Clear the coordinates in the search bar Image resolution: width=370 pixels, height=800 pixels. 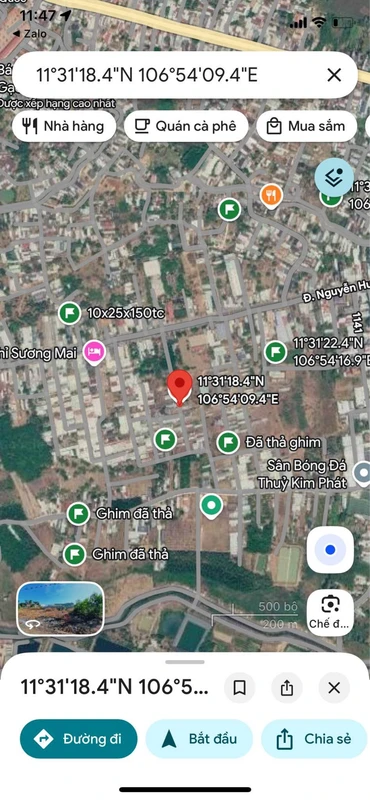(334, 76)
